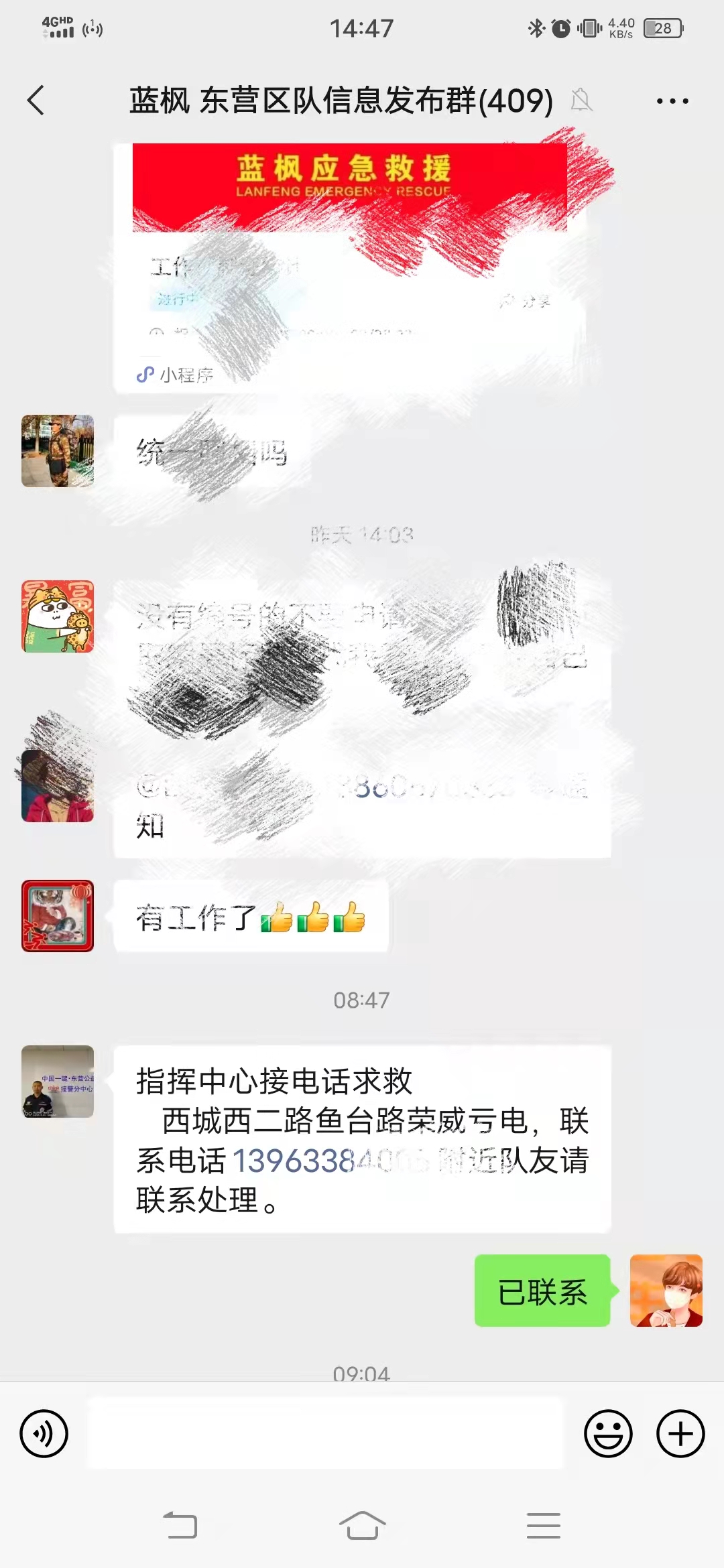Focus the message text field
Viewport: 724px width, 1568px height.
[326, 1433]
